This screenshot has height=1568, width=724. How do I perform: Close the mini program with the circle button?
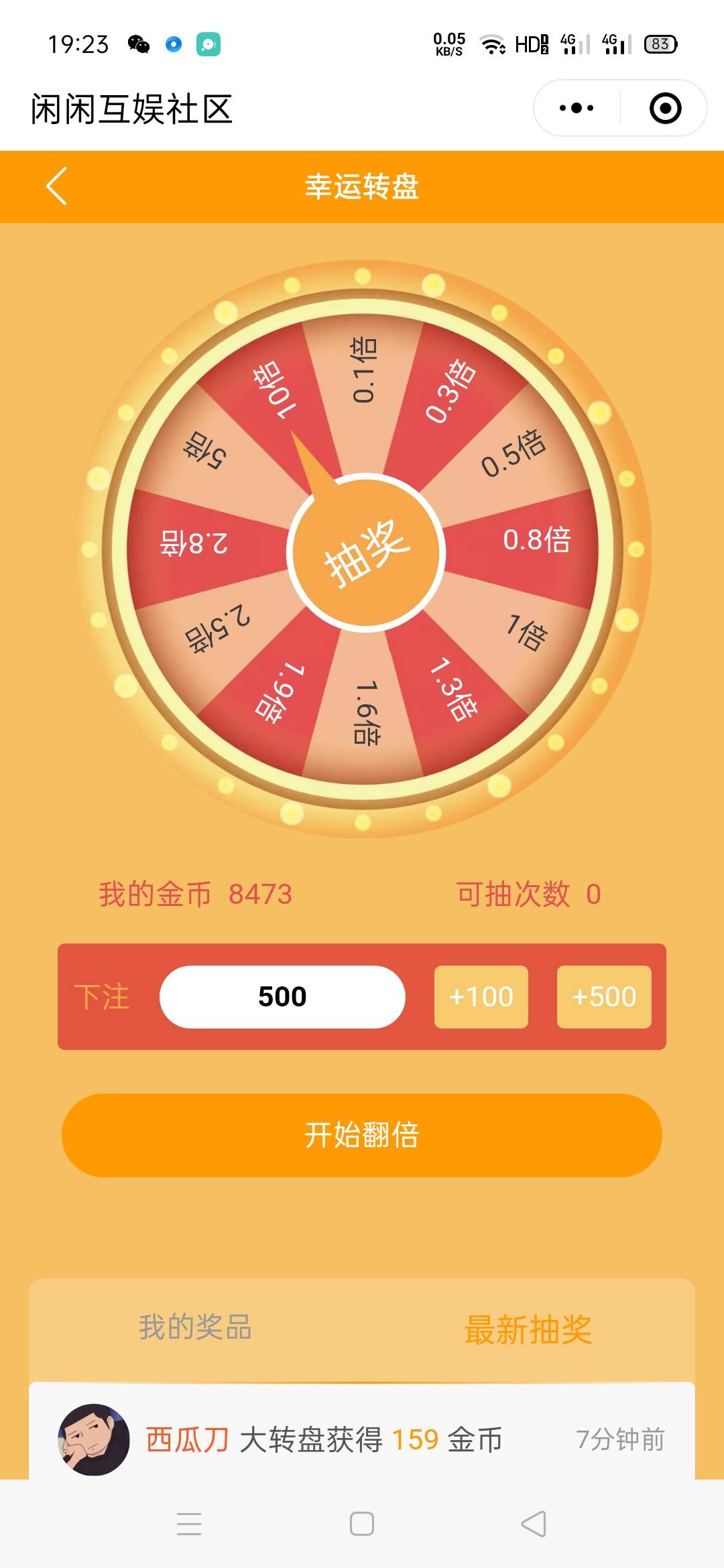point(665,108)
